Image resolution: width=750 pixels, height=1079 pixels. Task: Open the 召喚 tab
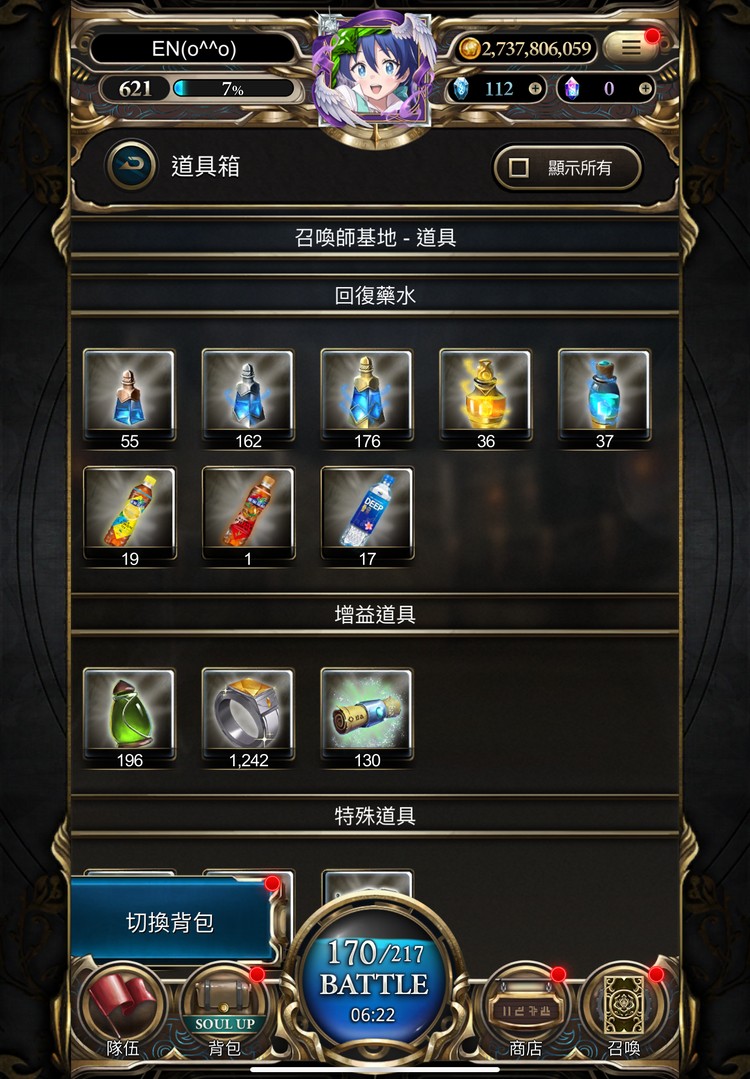[624, 1010]
